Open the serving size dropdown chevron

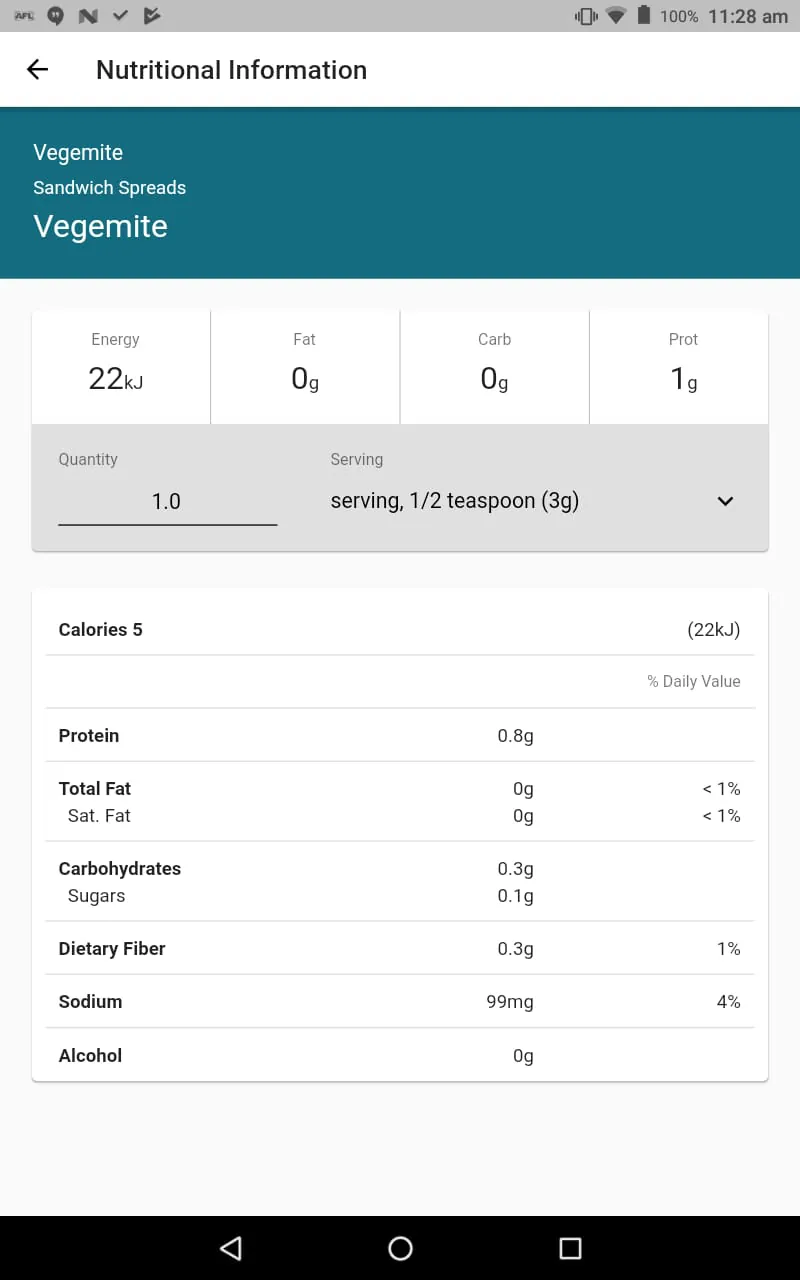(724, 501)
